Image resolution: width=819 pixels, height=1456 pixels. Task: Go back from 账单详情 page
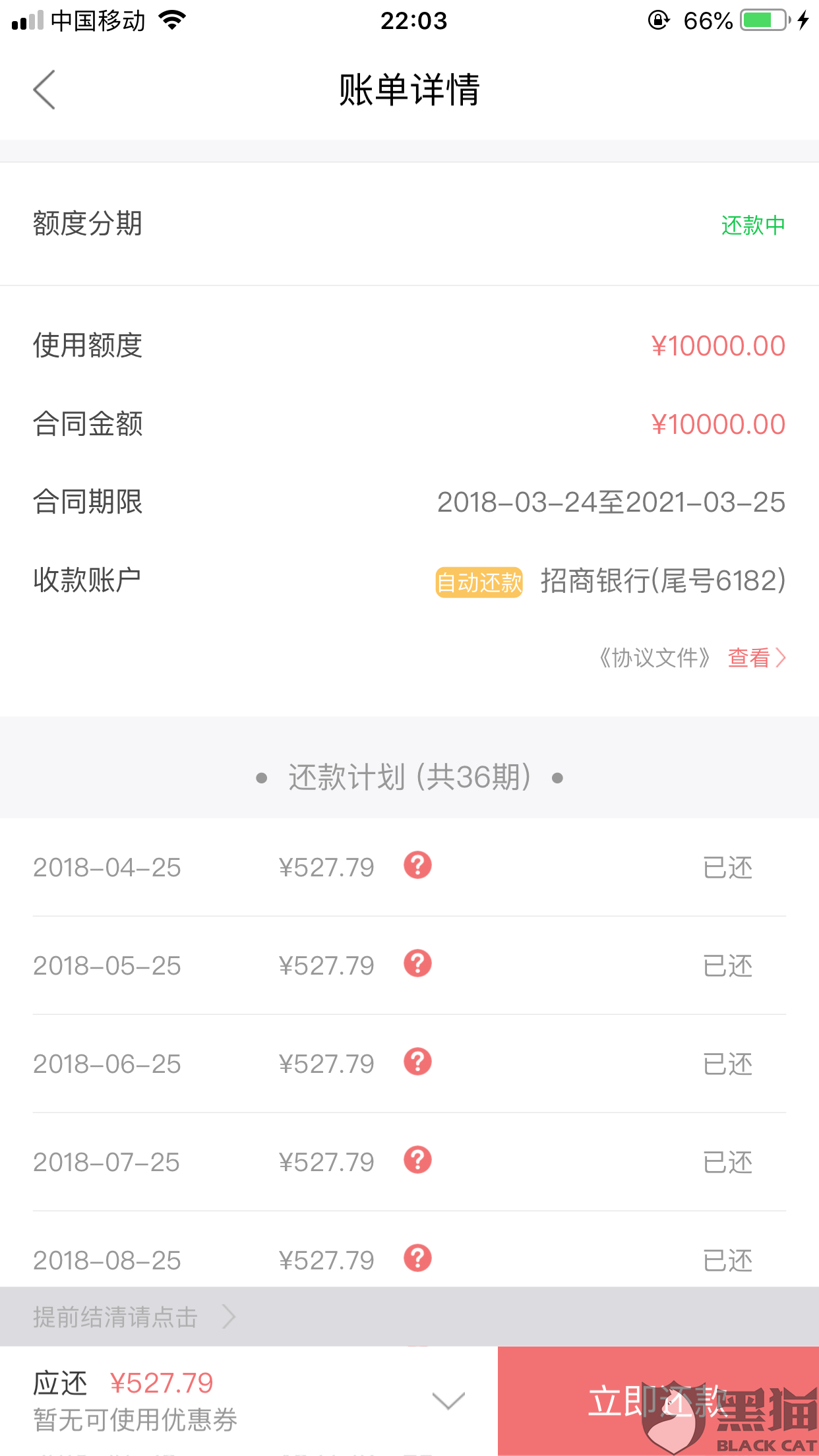coord(45,90)
